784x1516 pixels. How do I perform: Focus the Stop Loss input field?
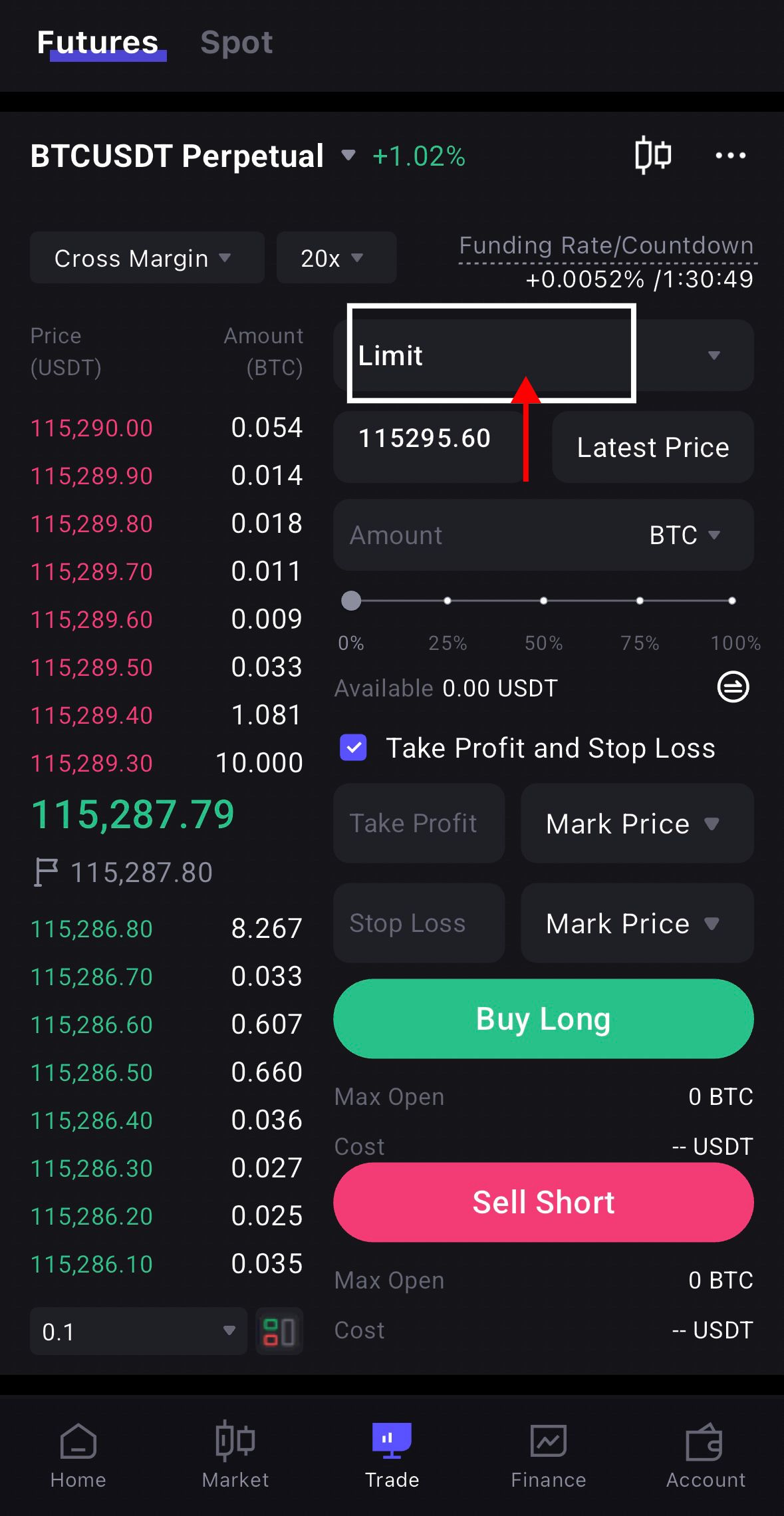418,923
